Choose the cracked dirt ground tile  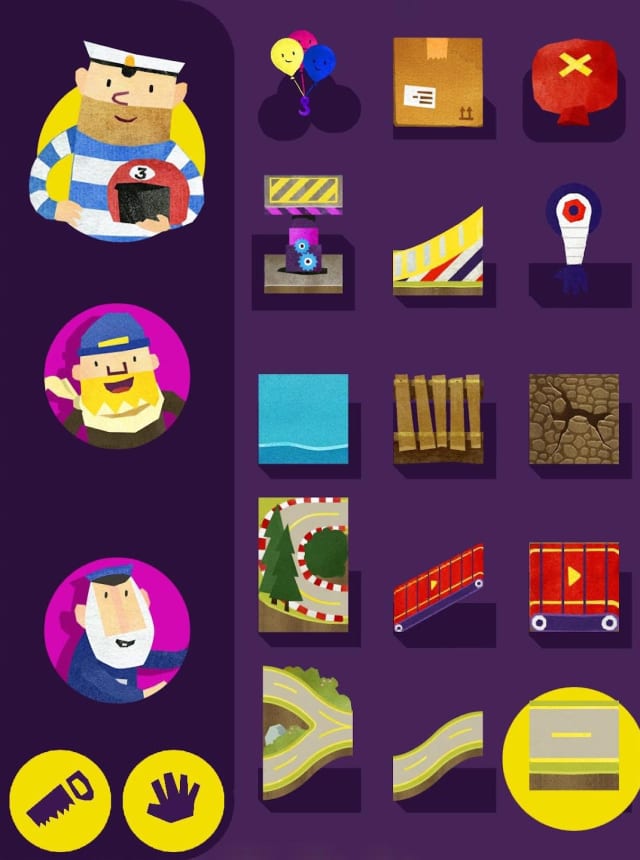click(573, 419)
